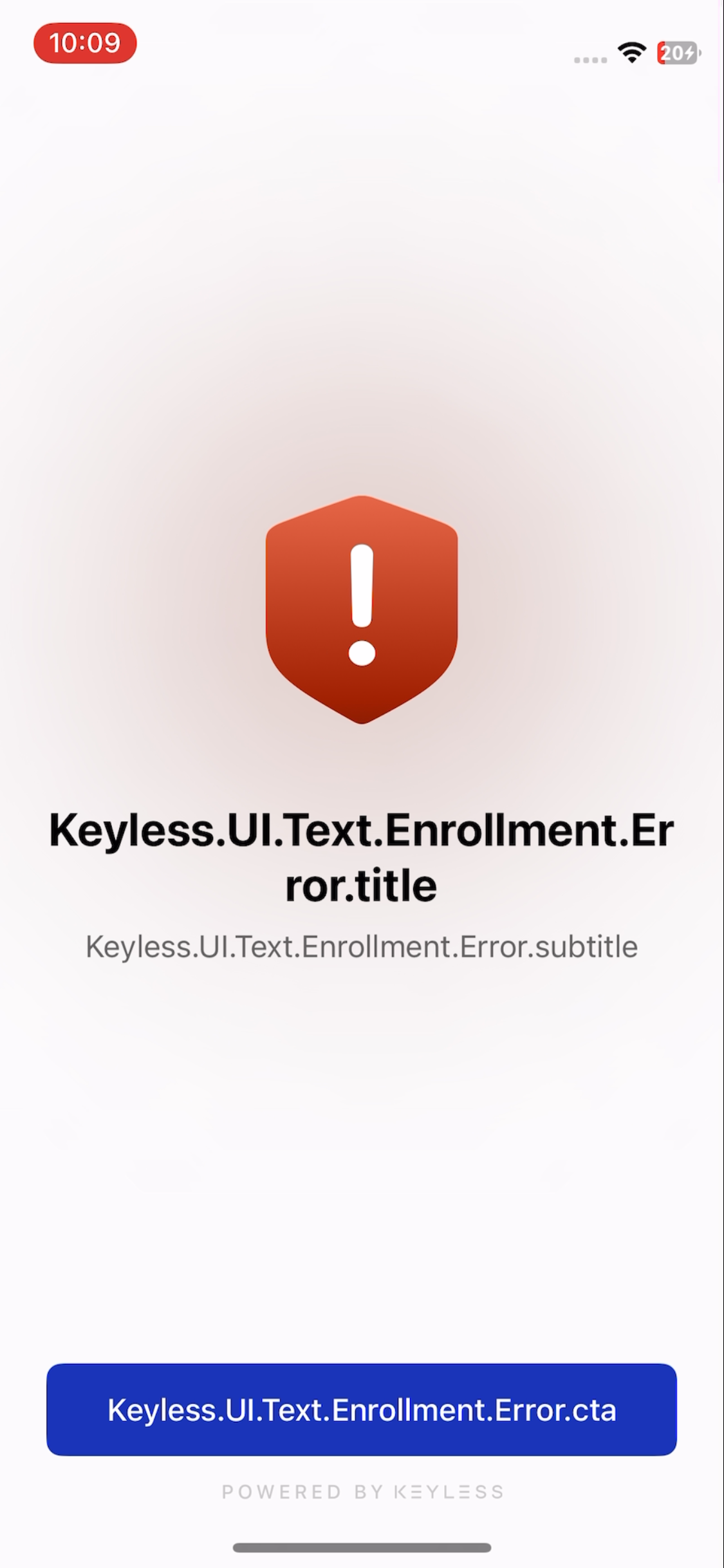Tap the Keyless.UI.Text.Enrollment.Error.cta button
The image size is (724, 1568).
point(362,1409)
